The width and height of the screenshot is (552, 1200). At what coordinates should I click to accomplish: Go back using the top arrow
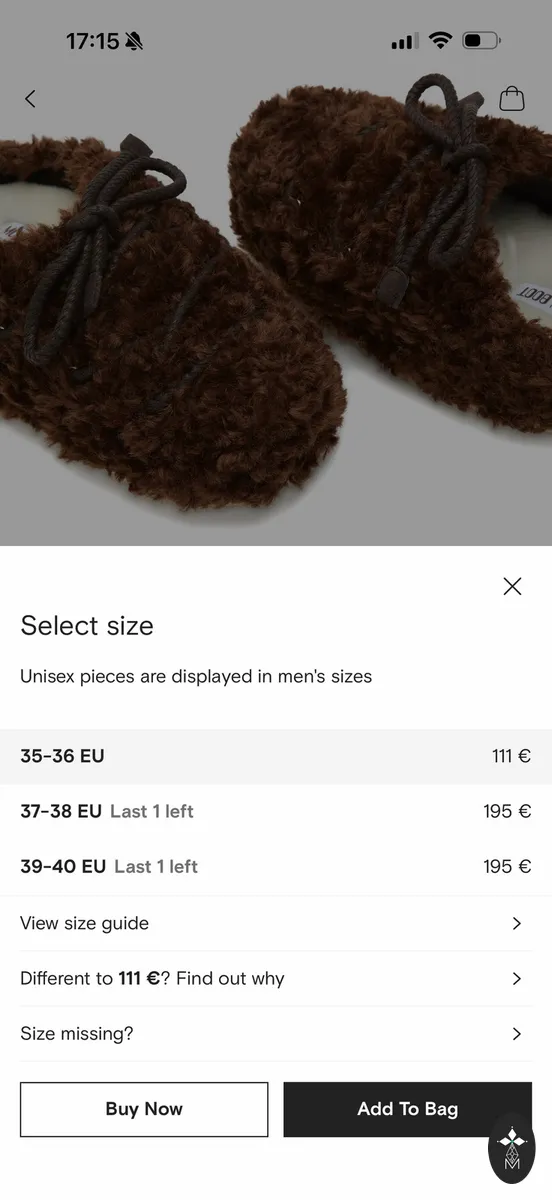pyautogui.click(x=30, y=98)
